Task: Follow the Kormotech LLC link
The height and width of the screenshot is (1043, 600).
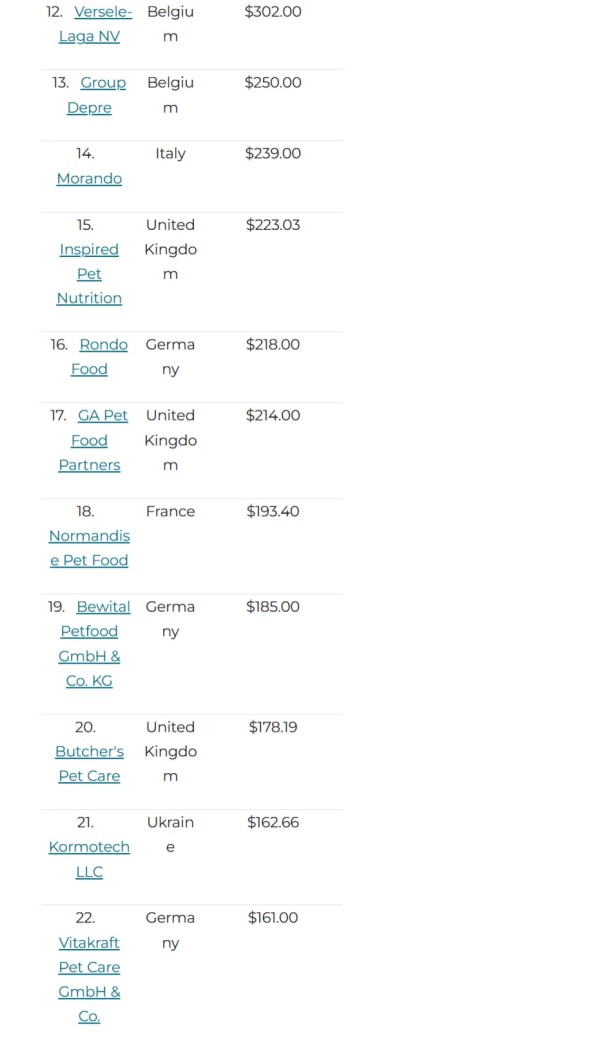Action: tap(89, 859)
